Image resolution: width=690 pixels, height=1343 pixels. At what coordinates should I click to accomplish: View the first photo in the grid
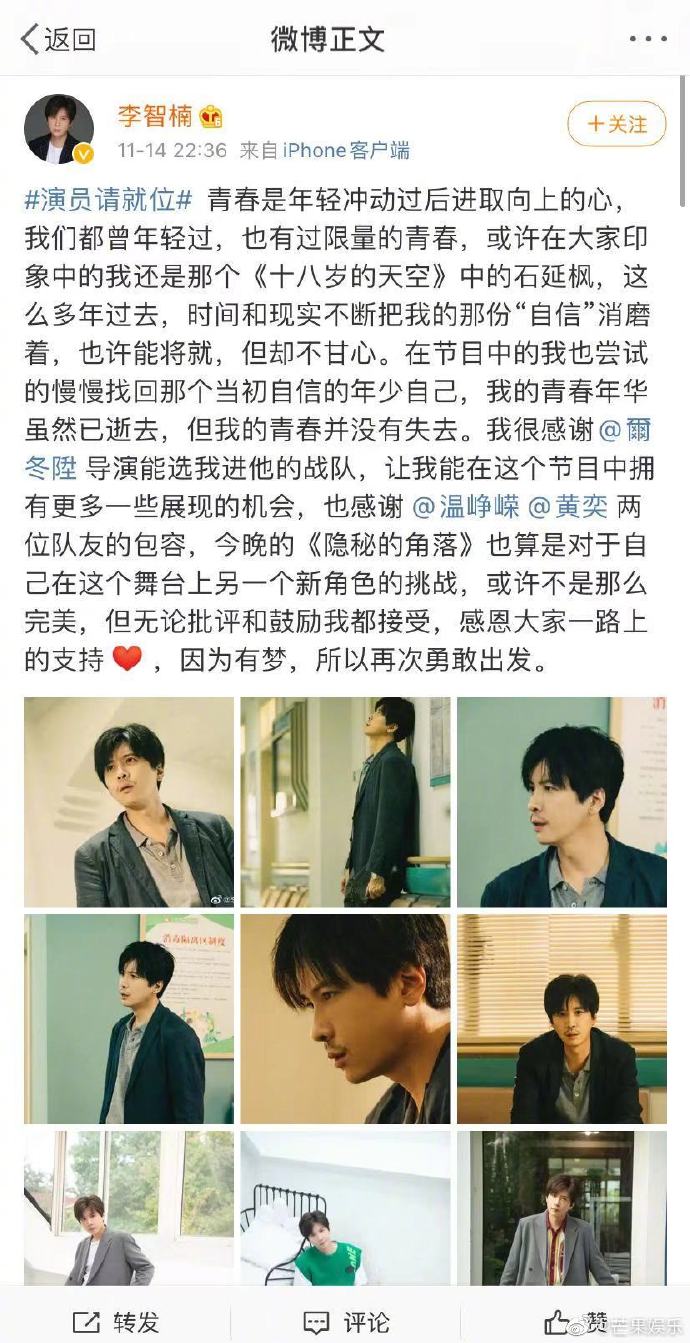(x=129, y=801)
